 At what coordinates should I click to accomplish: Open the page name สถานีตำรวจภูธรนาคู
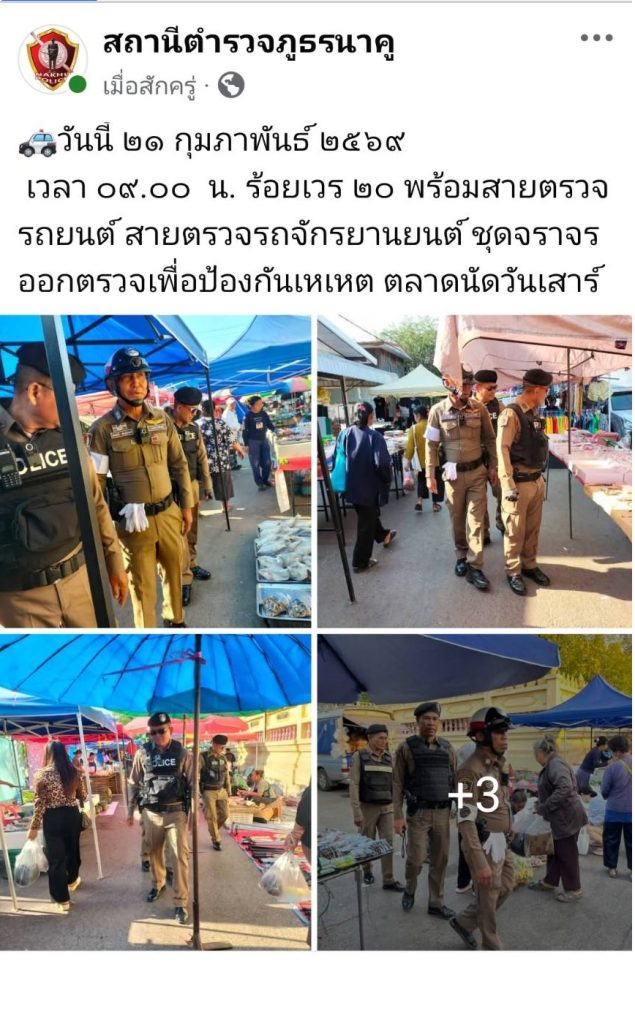pos(249,43)
